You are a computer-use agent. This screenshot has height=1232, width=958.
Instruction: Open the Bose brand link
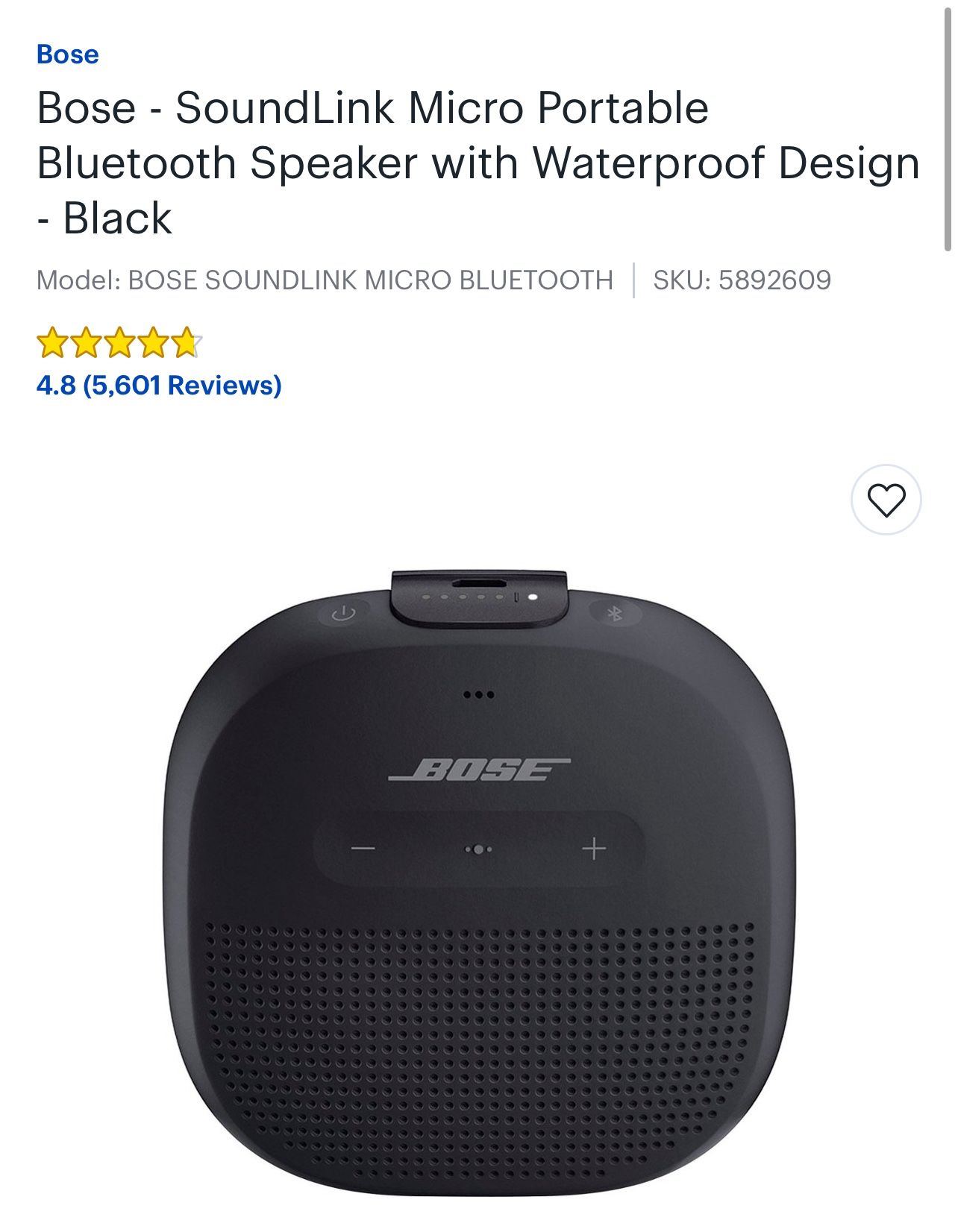(x=67, y=54)
